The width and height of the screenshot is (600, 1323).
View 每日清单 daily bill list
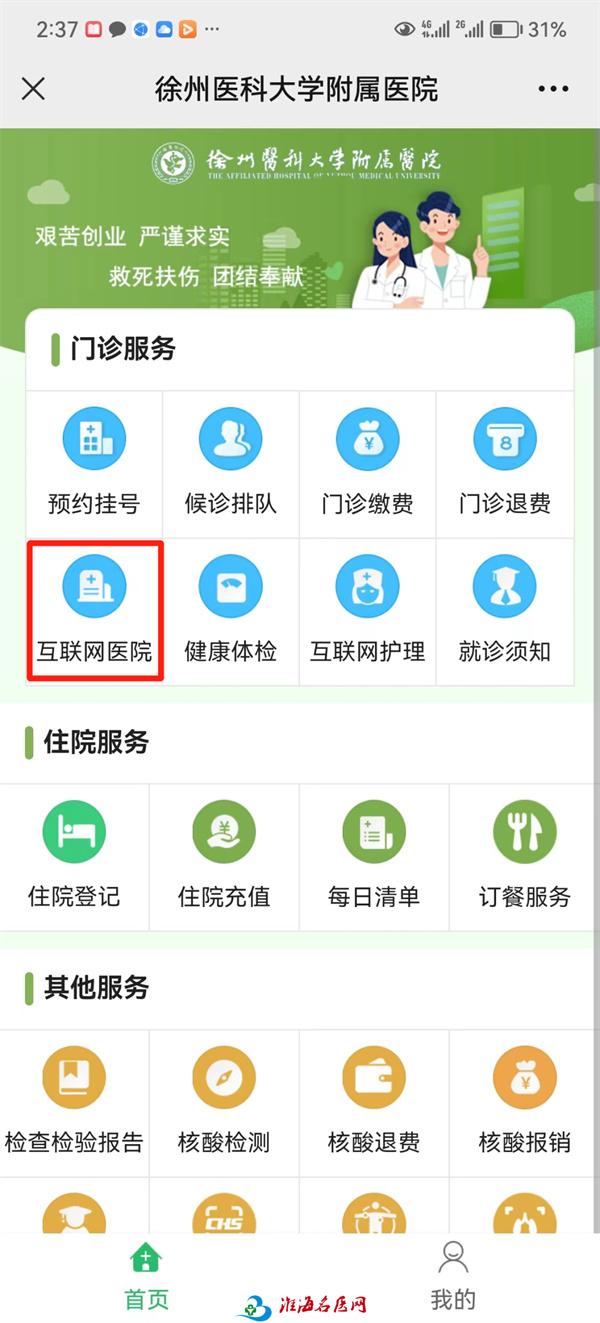[374, 856]
